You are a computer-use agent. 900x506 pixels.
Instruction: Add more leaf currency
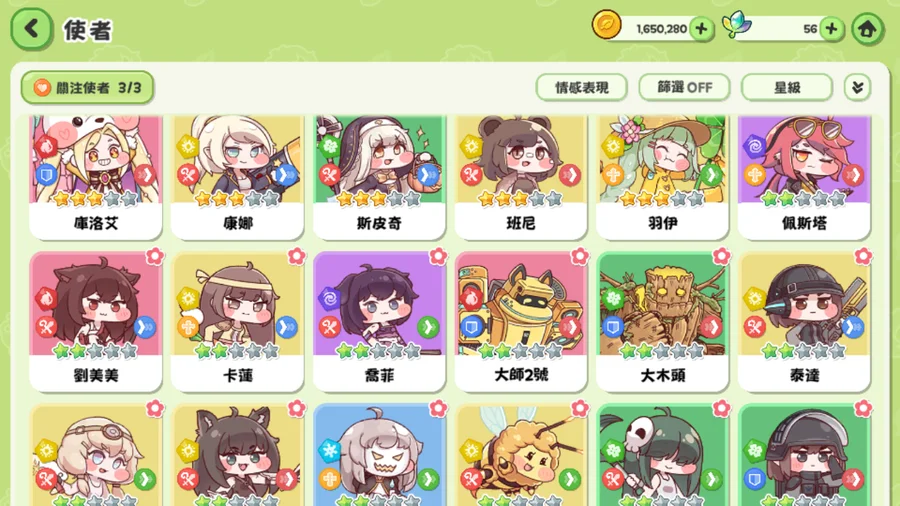(x=831, y=29)
